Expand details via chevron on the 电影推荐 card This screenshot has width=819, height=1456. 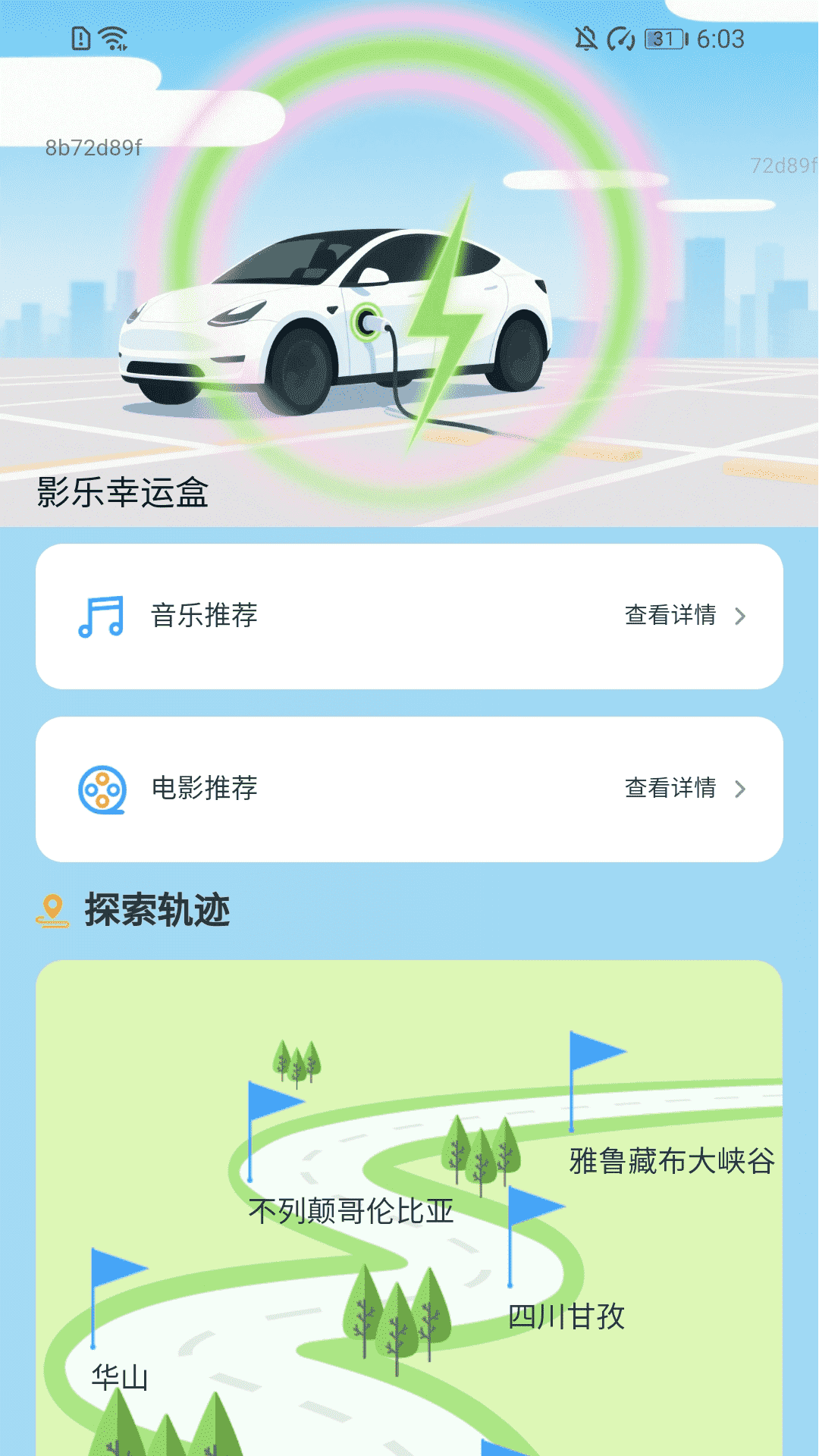[740, 789]
